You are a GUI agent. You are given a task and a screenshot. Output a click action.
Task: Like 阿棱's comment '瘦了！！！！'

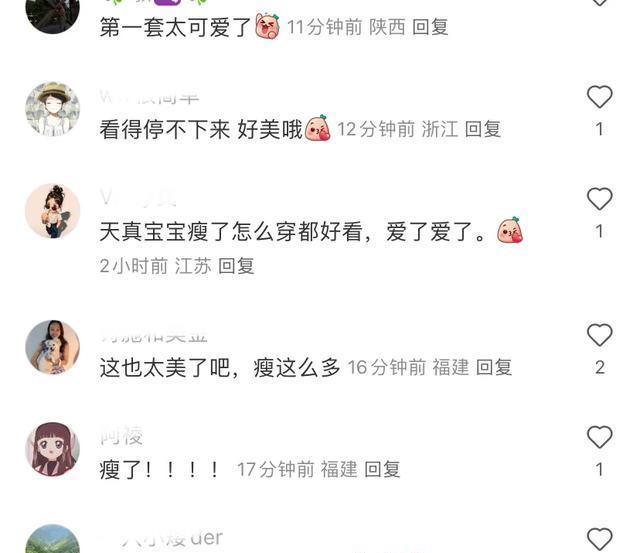599,437
